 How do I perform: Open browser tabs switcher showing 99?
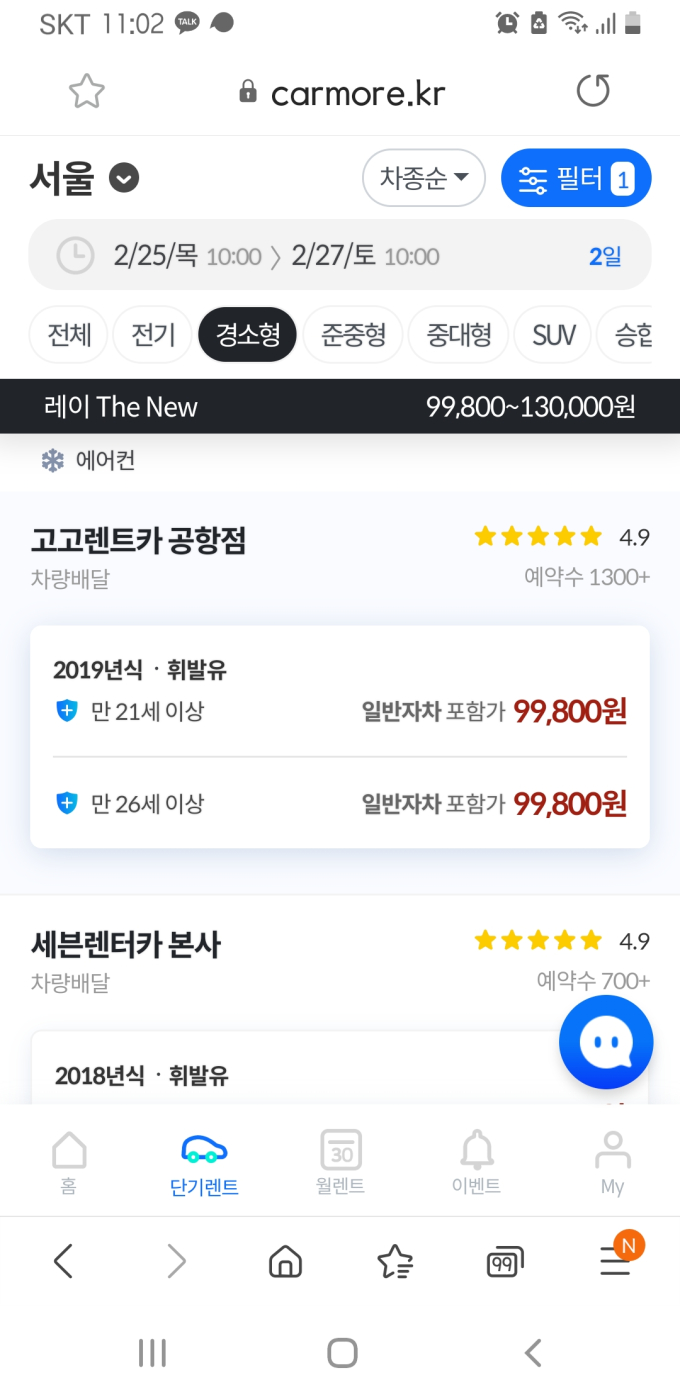pyautogui.click(x=505, y=1262)
